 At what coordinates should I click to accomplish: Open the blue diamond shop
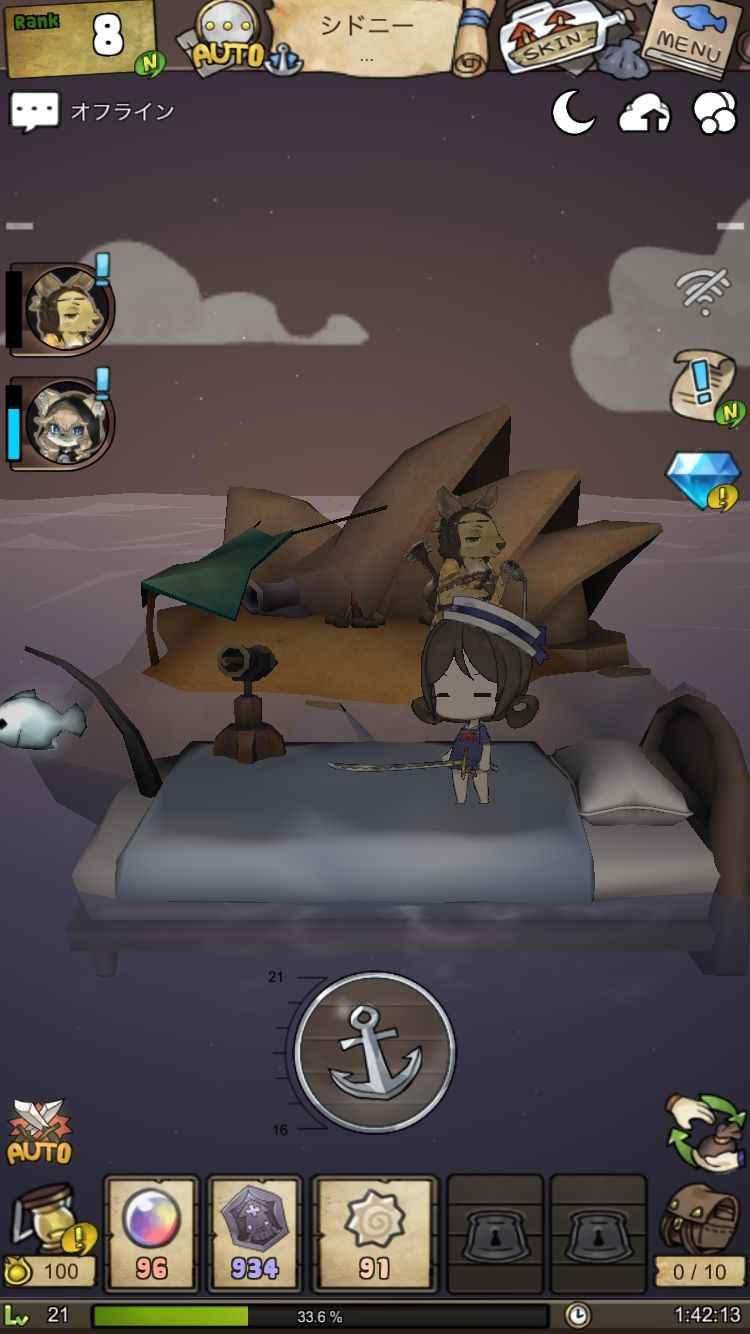[x=703, y=478]
